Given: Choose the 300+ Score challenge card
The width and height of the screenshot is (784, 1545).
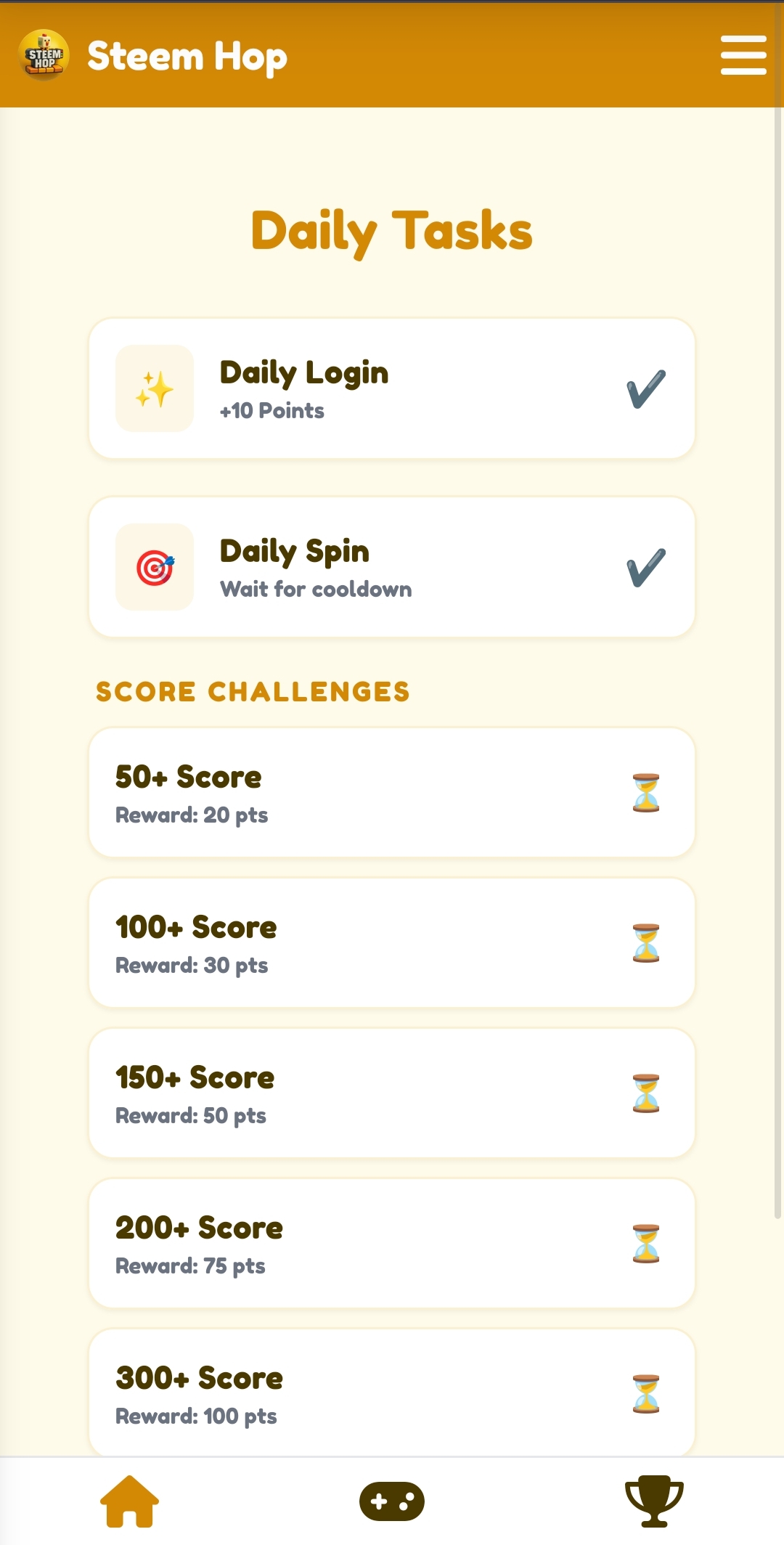Looking at the screenshot, I should pyautogui.click(x=392, y=1393).
